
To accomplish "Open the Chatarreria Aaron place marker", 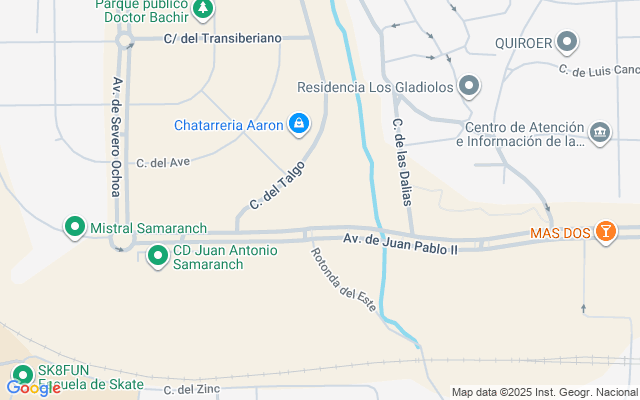I will [x=298, y=124].
